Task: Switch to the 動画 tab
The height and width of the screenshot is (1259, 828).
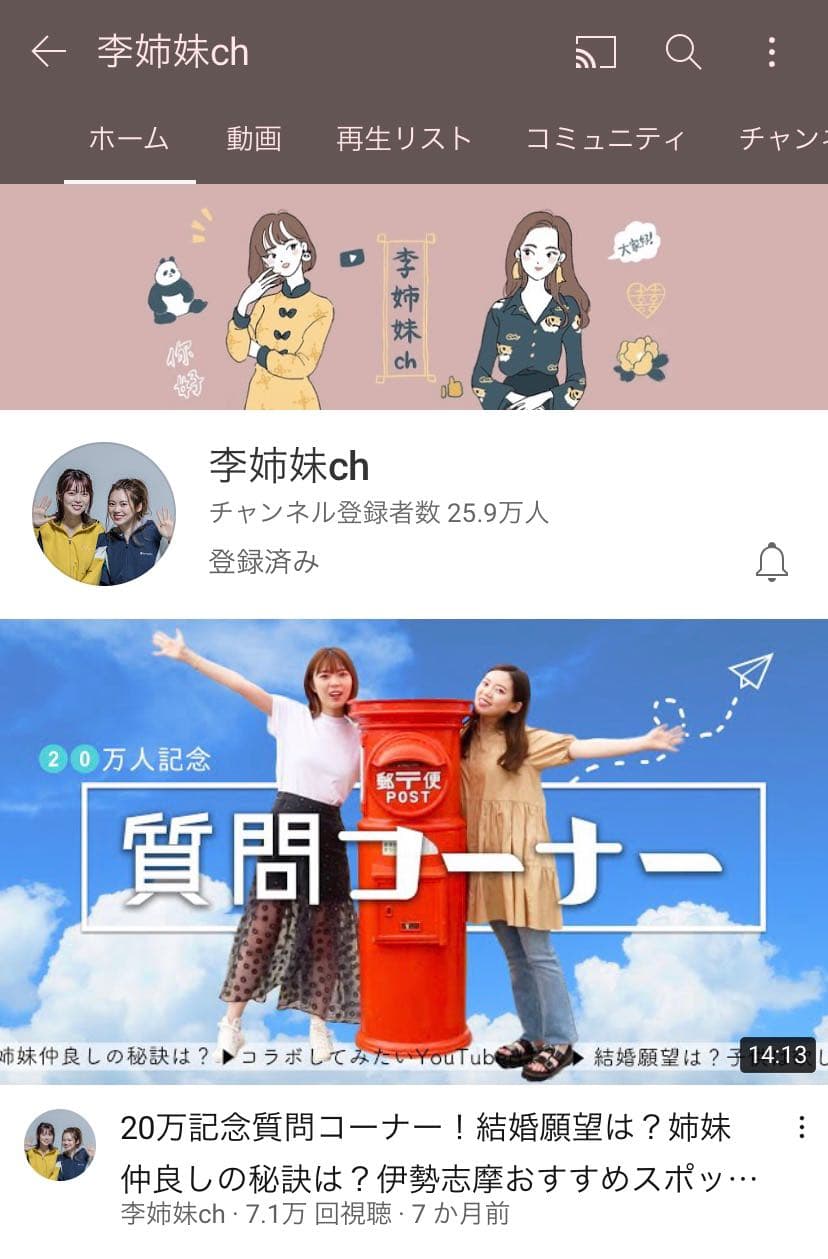Action: pyautogui.click(x=254, y=138)
